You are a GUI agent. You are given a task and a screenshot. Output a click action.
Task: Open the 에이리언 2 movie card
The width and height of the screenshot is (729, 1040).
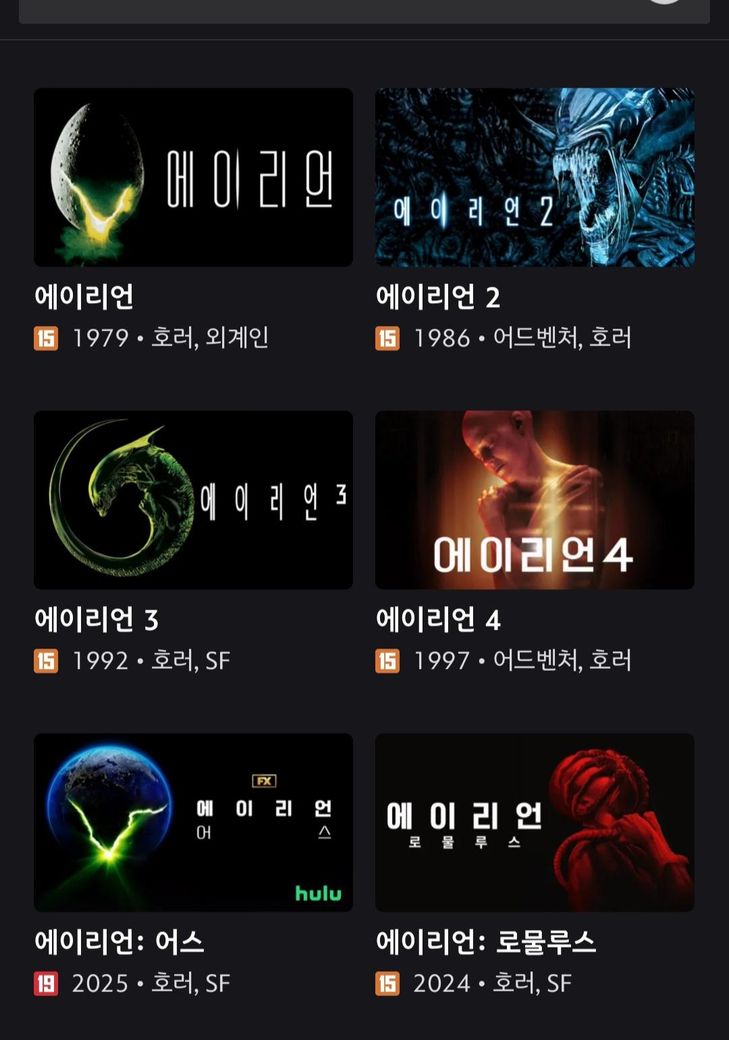tap(534, 178)
